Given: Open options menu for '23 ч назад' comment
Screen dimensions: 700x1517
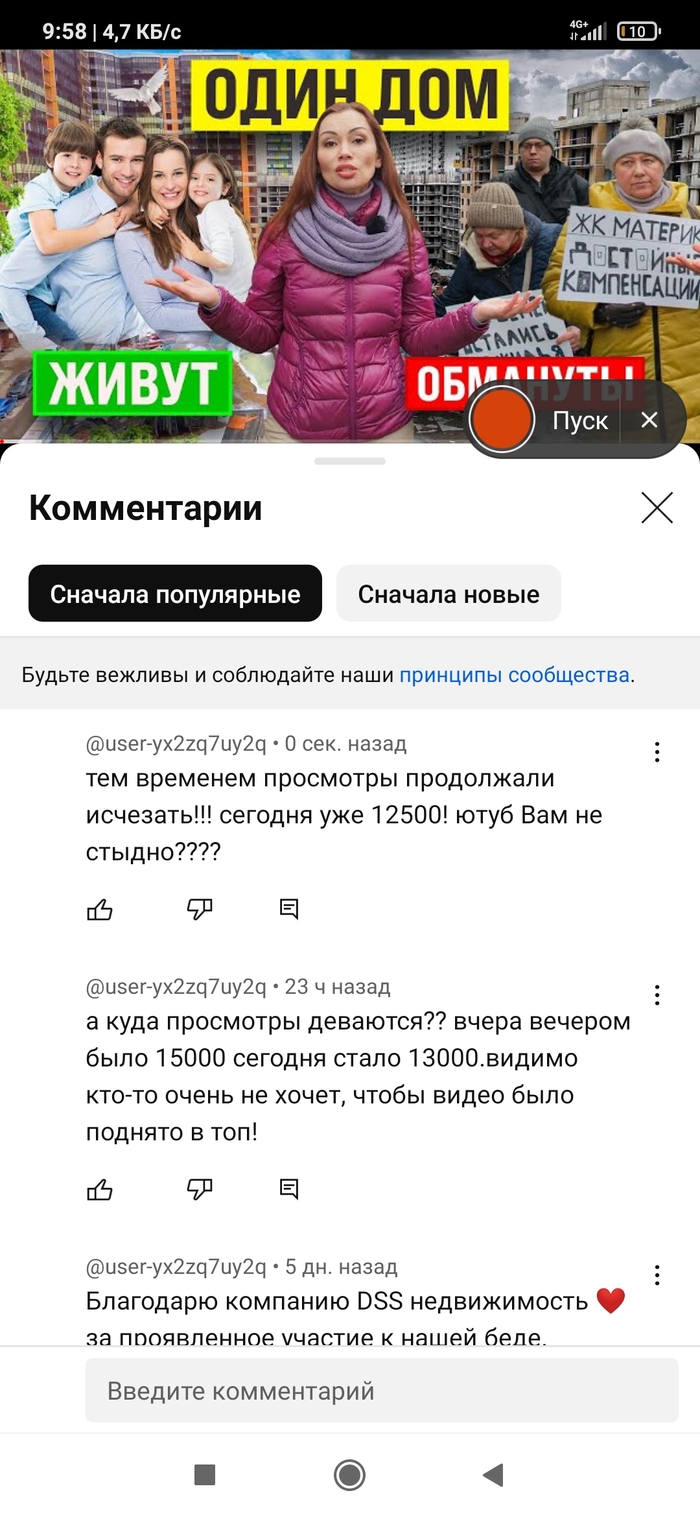Looking at the screenshot, I should 657,995.
